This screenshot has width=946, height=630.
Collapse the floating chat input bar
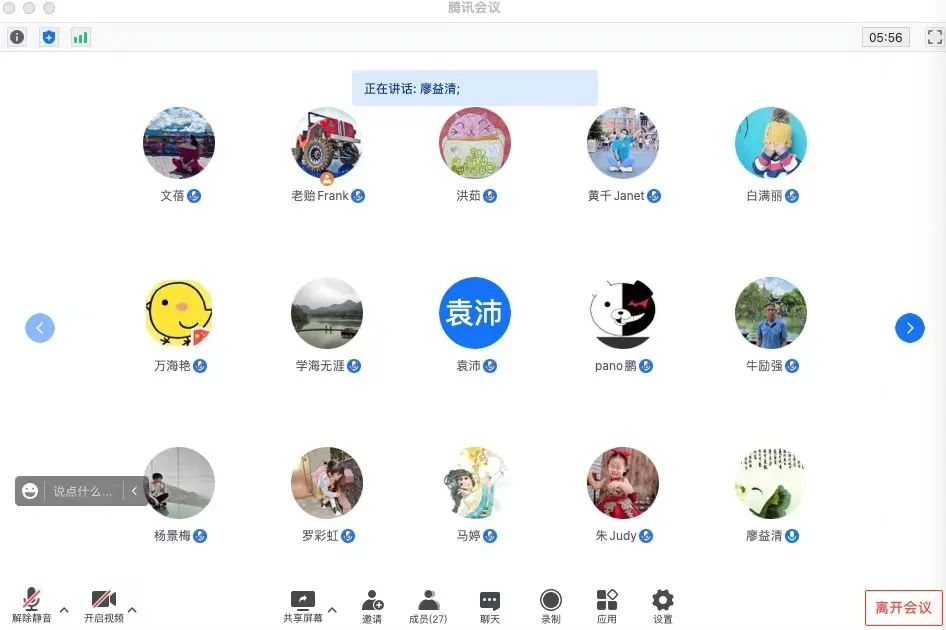[134, 491]
